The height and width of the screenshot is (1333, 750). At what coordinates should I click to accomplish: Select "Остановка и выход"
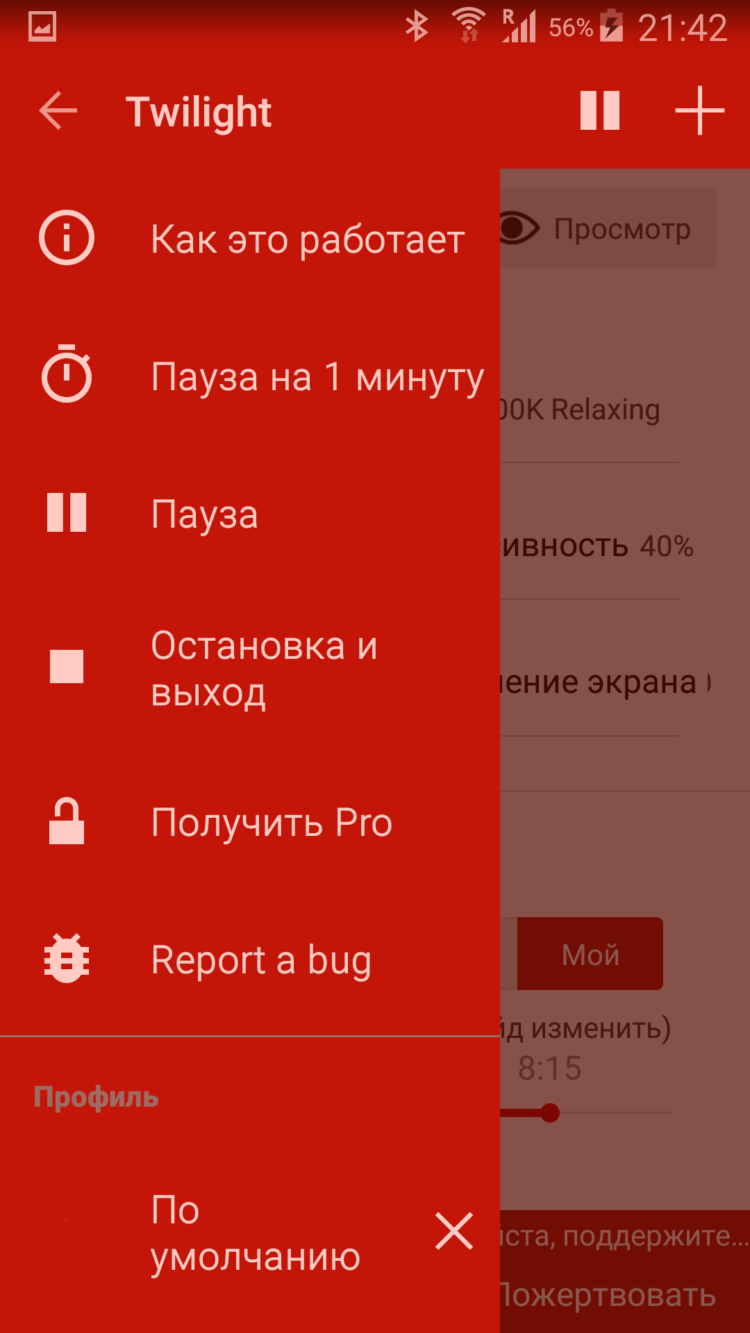pos(264,669)
